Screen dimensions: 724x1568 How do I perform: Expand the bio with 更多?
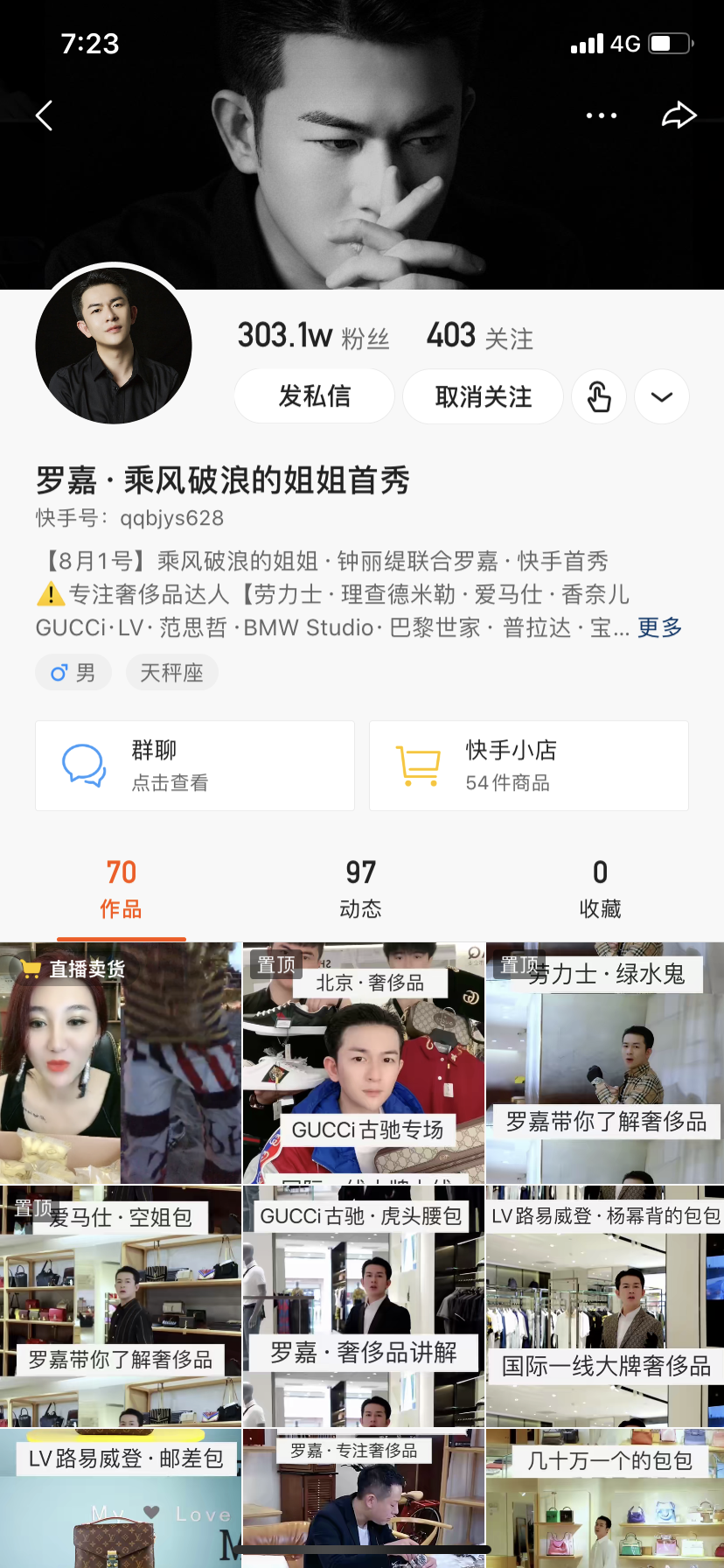click(659, 627)
